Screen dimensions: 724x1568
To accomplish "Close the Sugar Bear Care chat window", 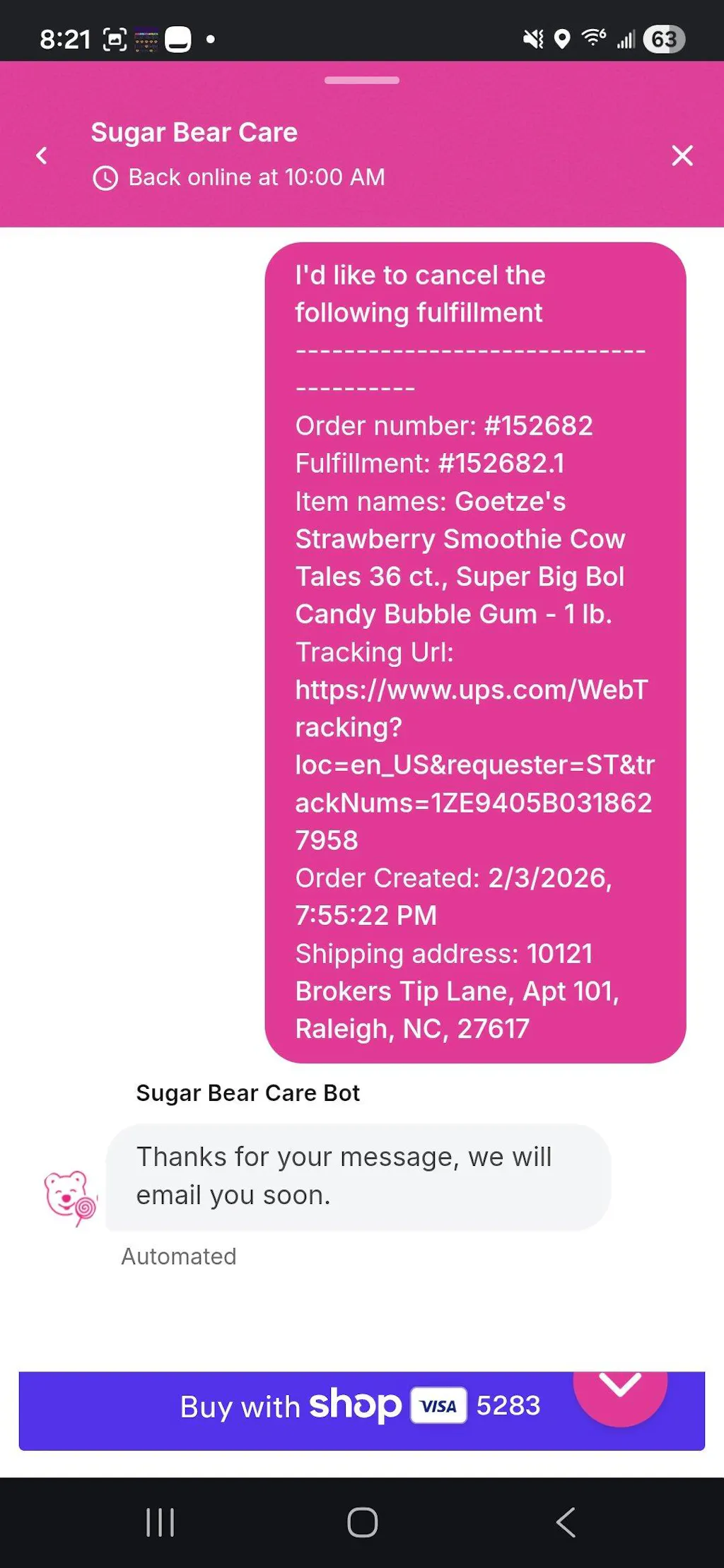I will 682,155.
